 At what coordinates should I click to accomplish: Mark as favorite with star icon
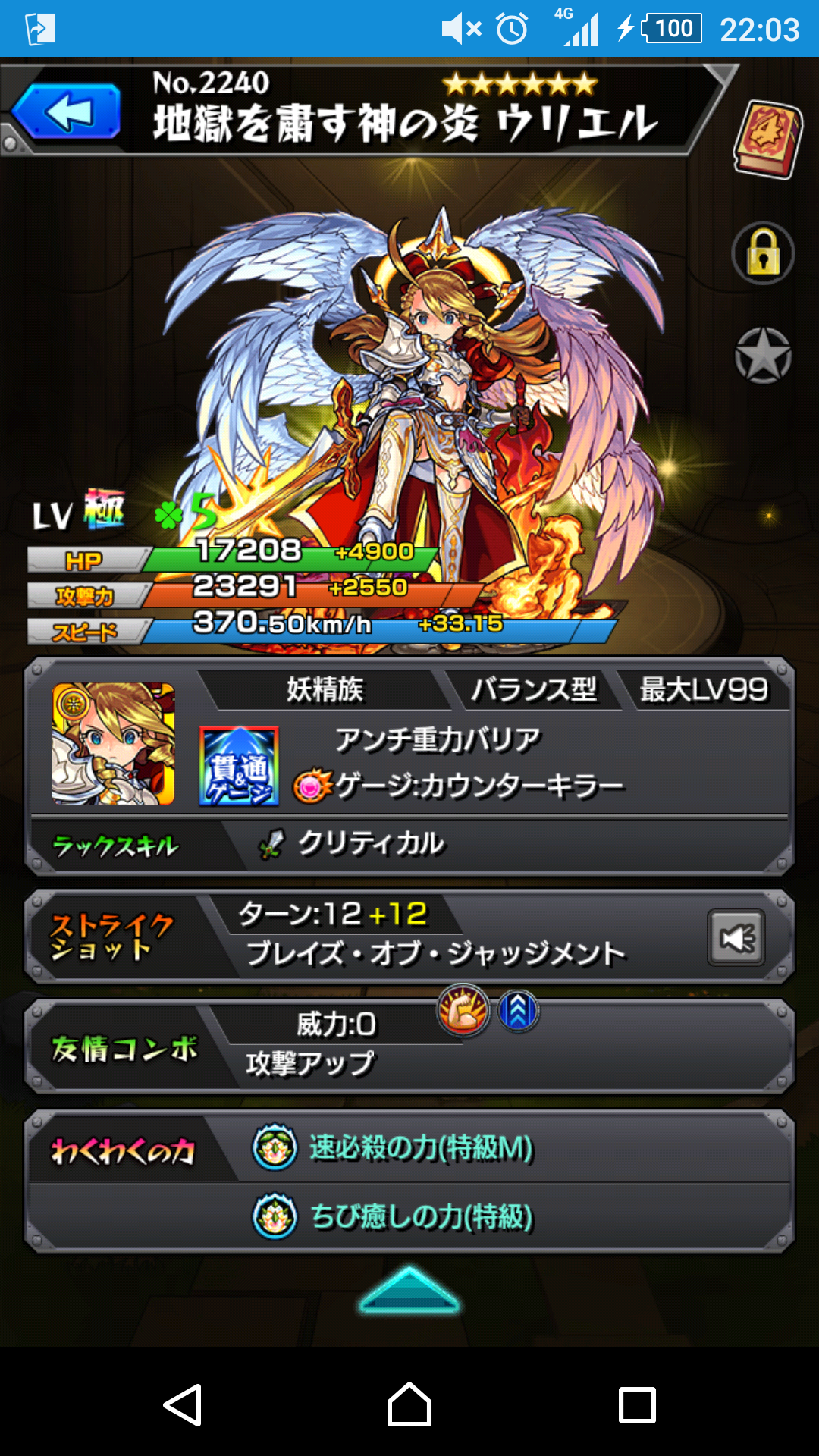point(763,355)
